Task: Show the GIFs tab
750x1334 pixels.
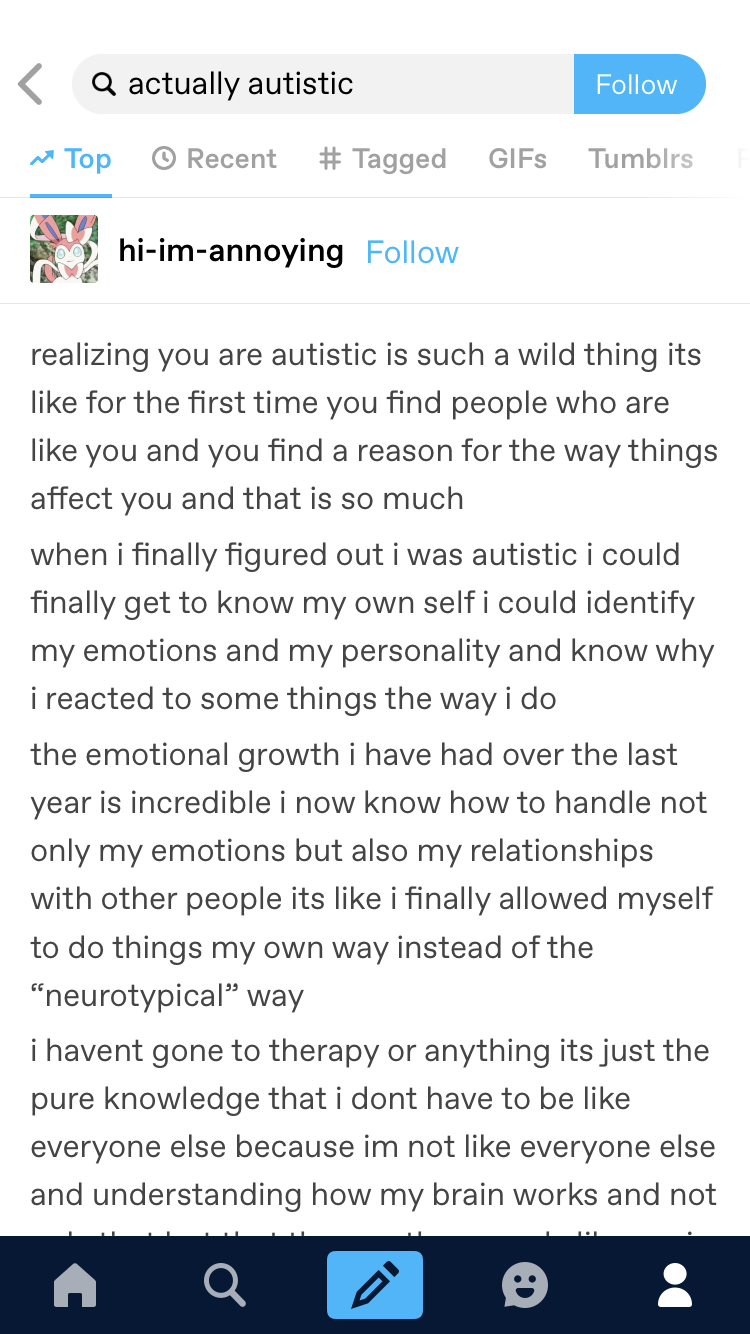Action: 517,159
